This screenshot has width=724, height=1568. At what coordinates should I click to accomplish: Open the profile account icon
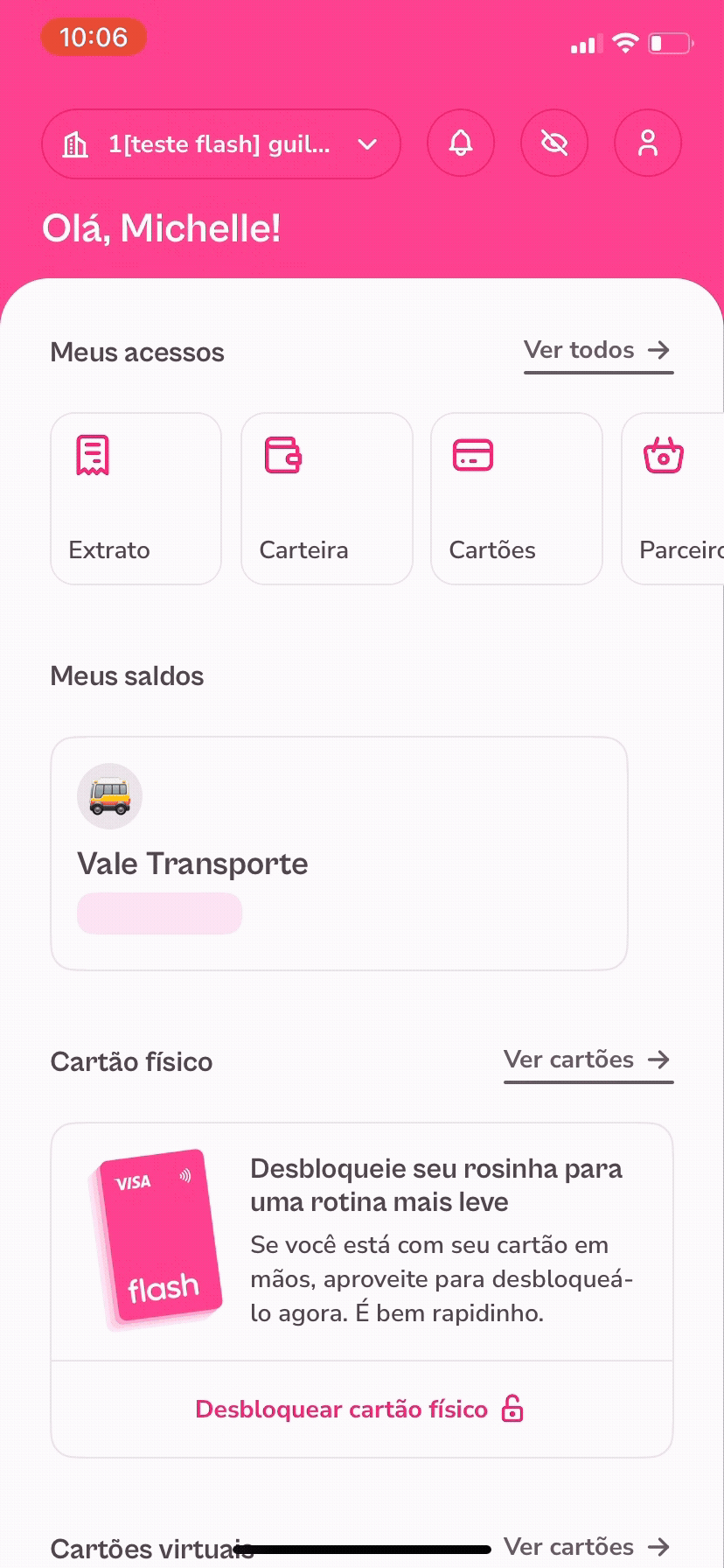[x=648, y=143]
